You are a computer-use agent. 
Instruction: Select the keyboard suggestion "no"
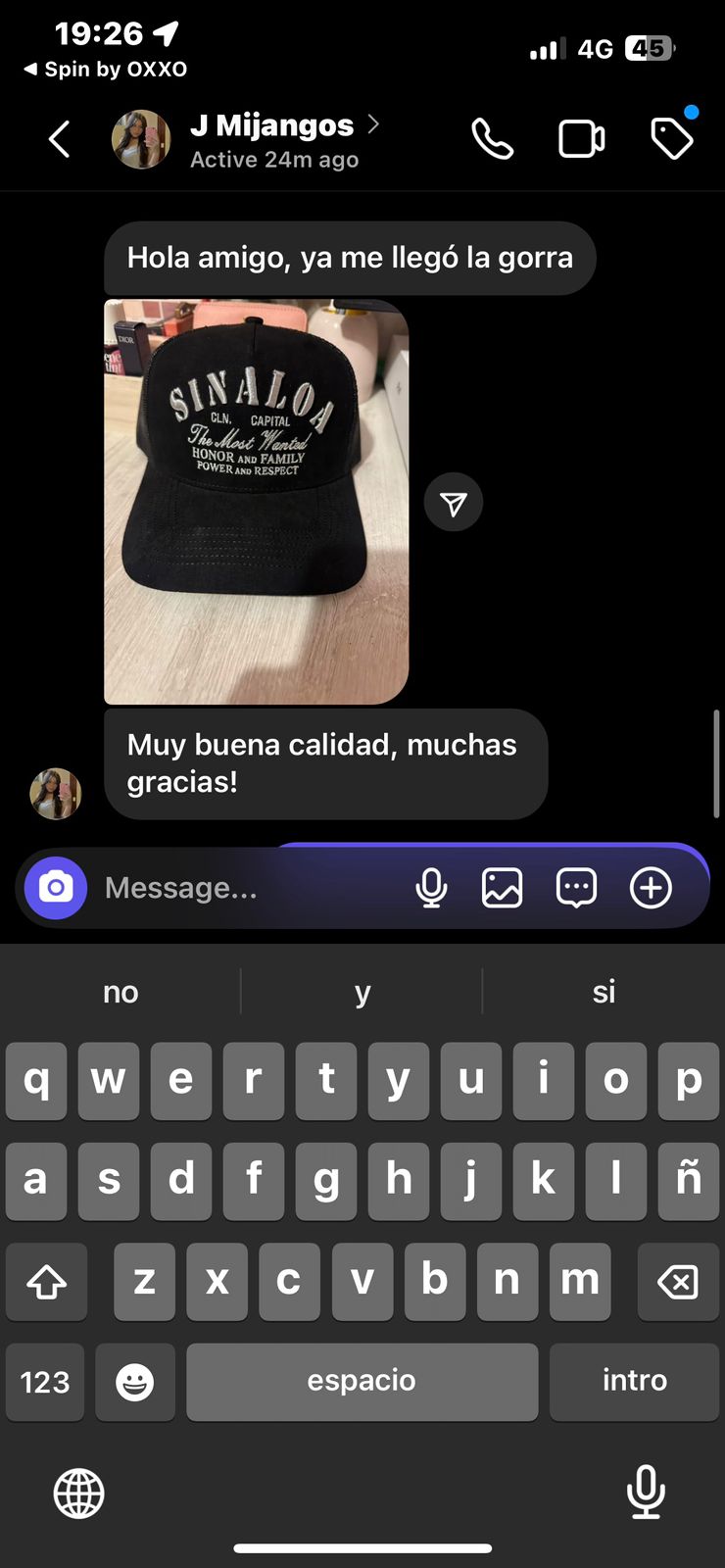coord(121,992)
